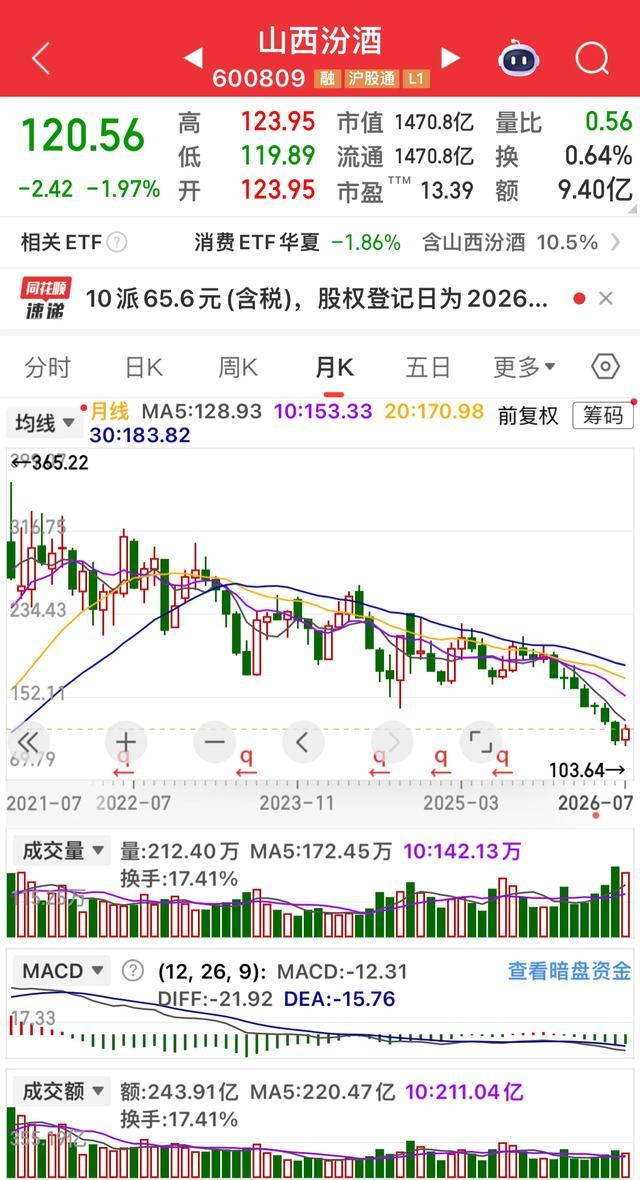Switch to the 周K tab
Image resolution: width=640 pixels, height=1180 pixels.
[238, 367]
